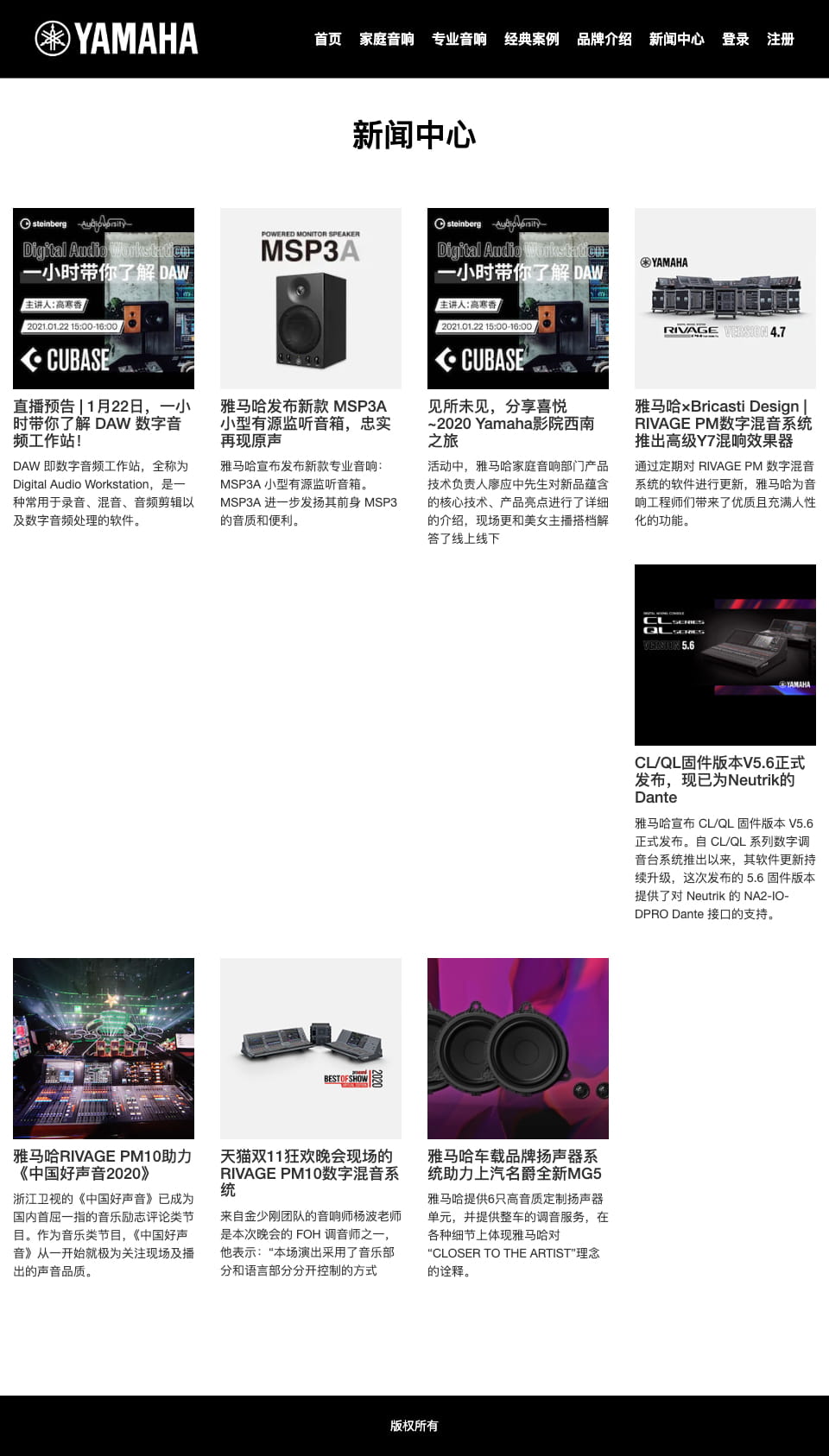Open the CL/QL固件版本V5.6 article
Image resolution: width=829 pixels, height=1456 pixels.
pyautogui.click(x=724, y=779)
